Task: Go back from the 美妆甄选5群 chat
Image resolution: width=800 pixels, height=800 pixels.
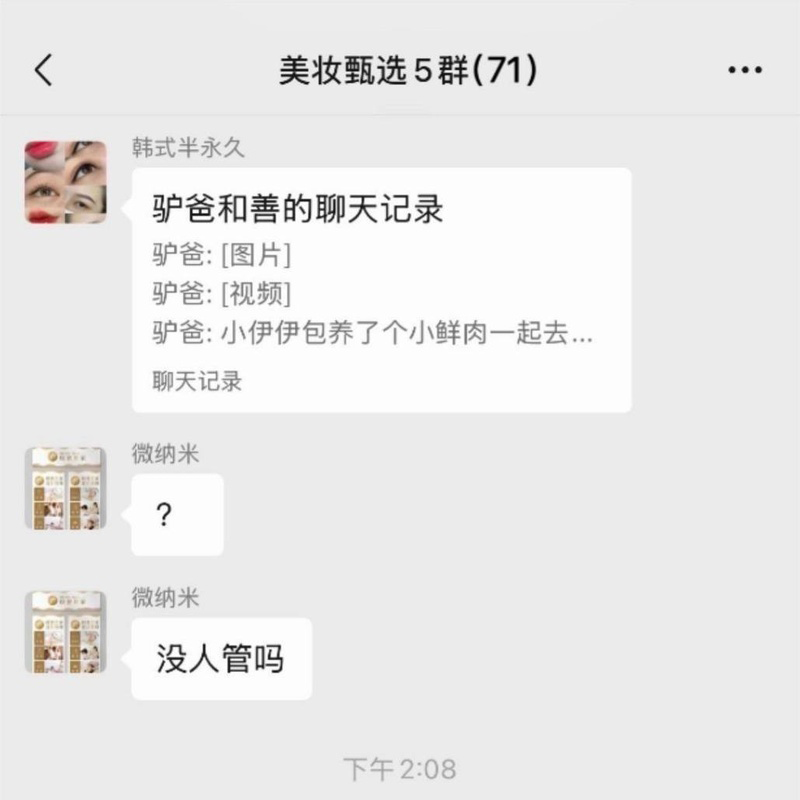Action: (x=43, y=70)
